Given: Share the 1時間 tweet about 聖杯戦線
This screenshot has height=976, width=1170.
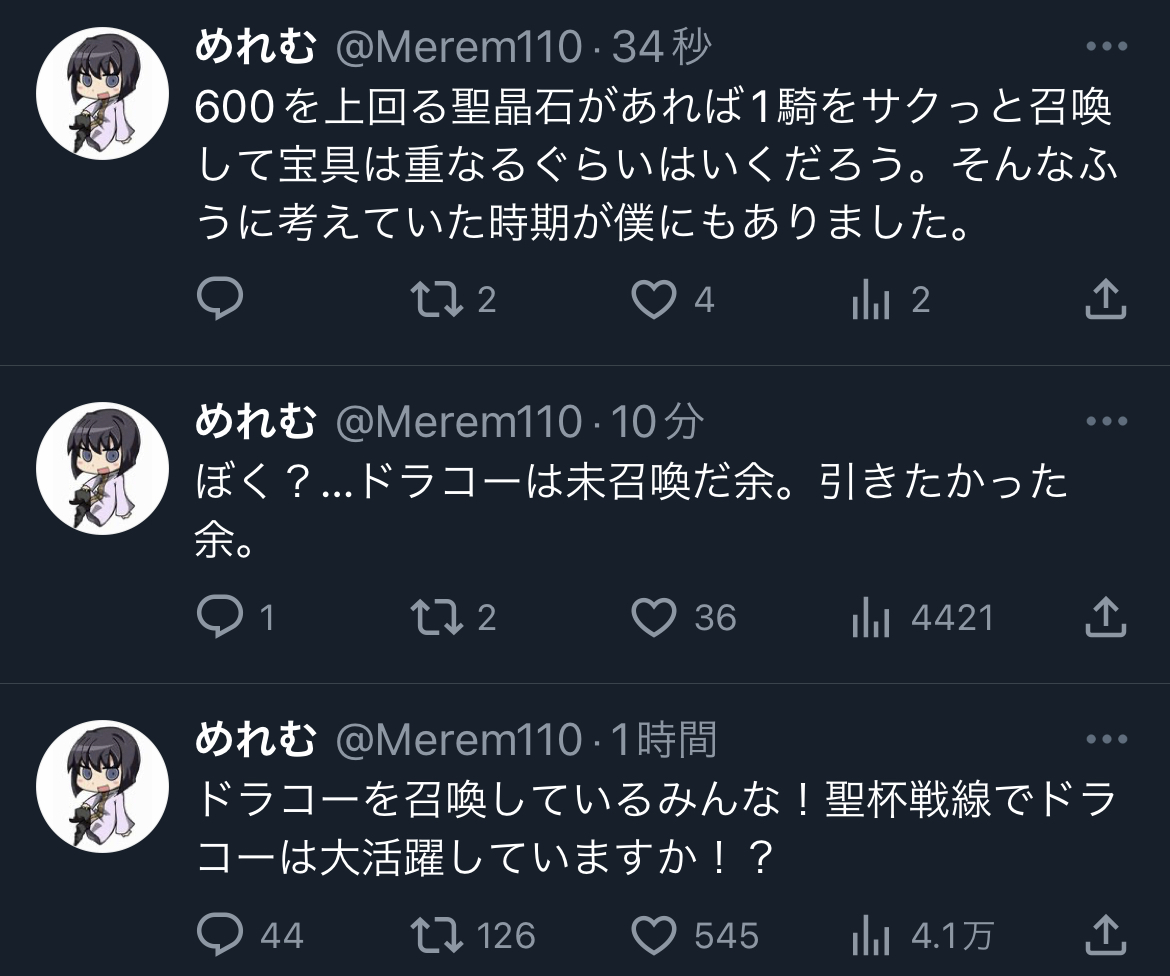Looking at the screenshot, I should [x=1106, y=936].
